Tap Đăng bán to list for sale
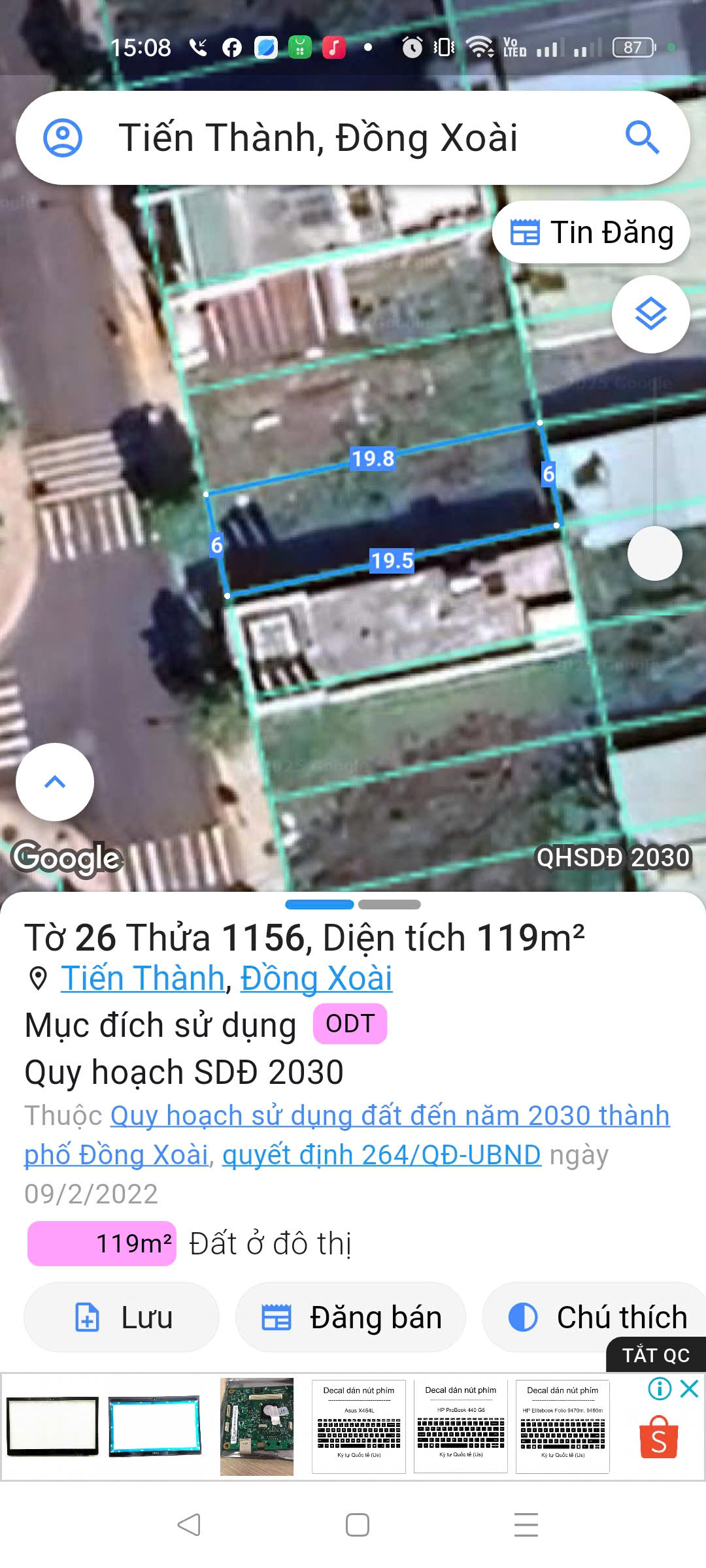The image size is (706, 1568). pos(351,1317)
